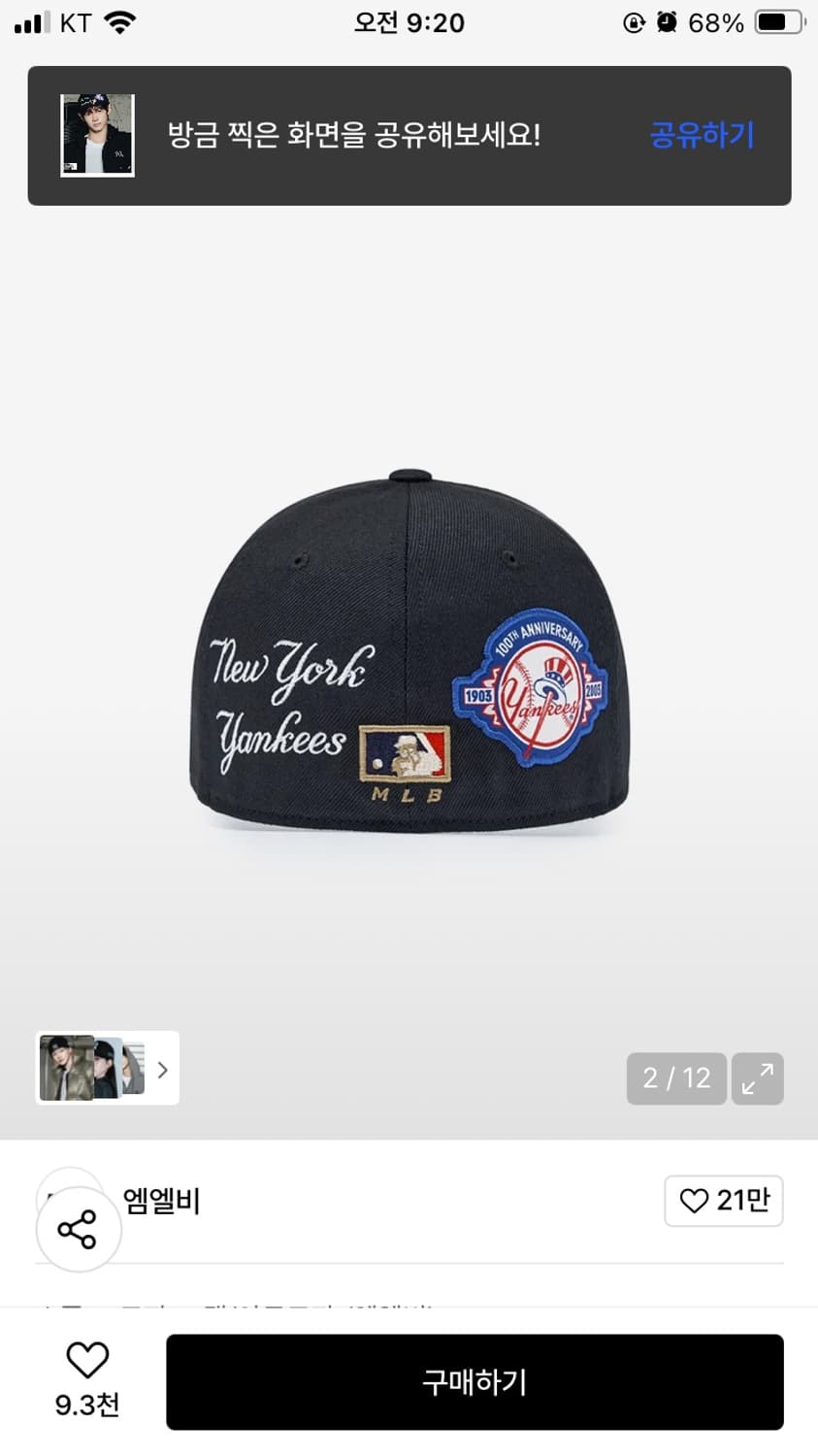This screenshot has width=818, height=1456.
Task: Open the image gallery via 2/12 indicator
Action: [x=676, y=1078]
